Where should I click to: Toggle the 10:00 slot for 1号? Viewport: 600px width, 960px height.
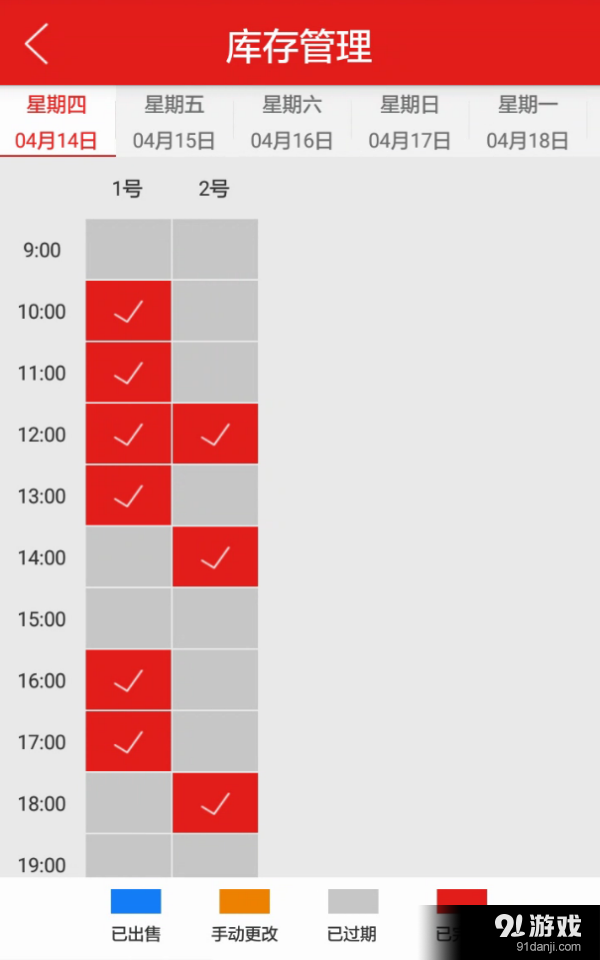point(128,311)
